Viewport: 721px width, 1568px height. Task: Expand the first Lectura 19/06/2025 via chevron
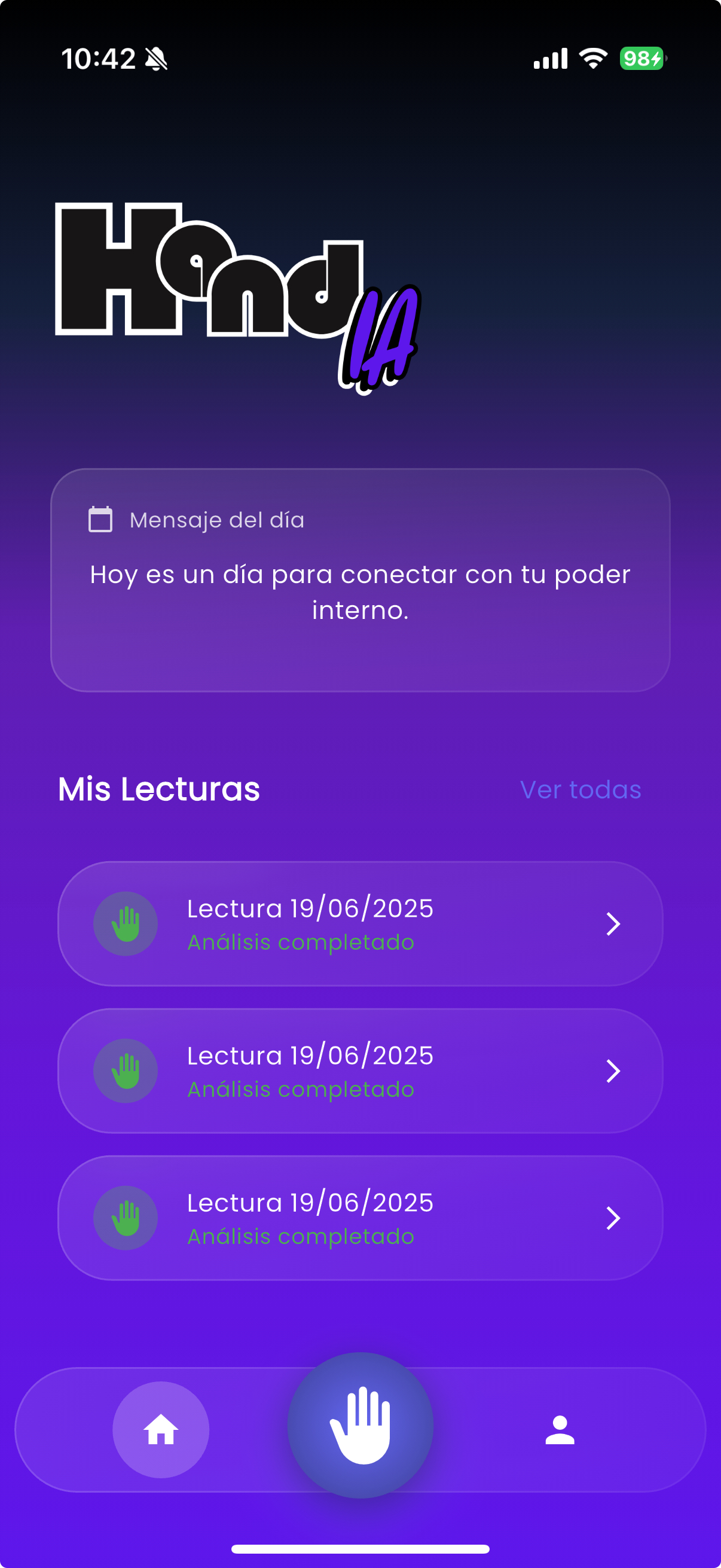pos(613,923)
